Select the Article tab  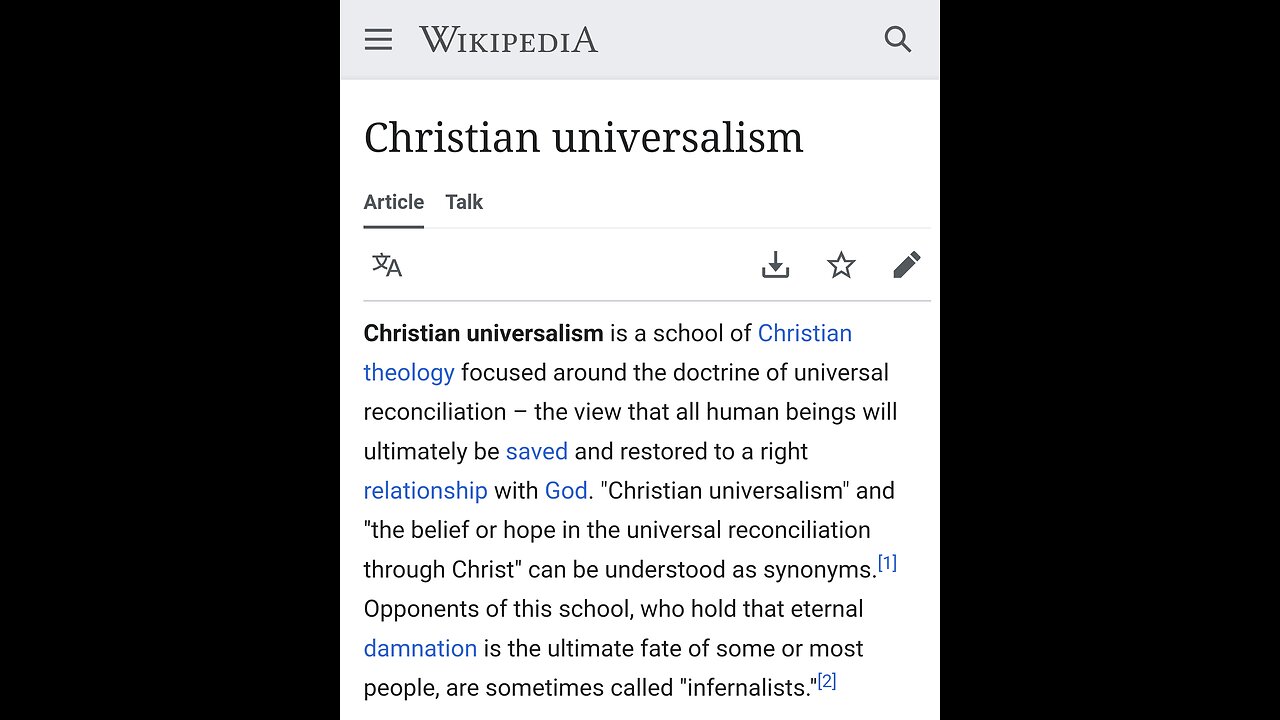click(x=393, y=202)
